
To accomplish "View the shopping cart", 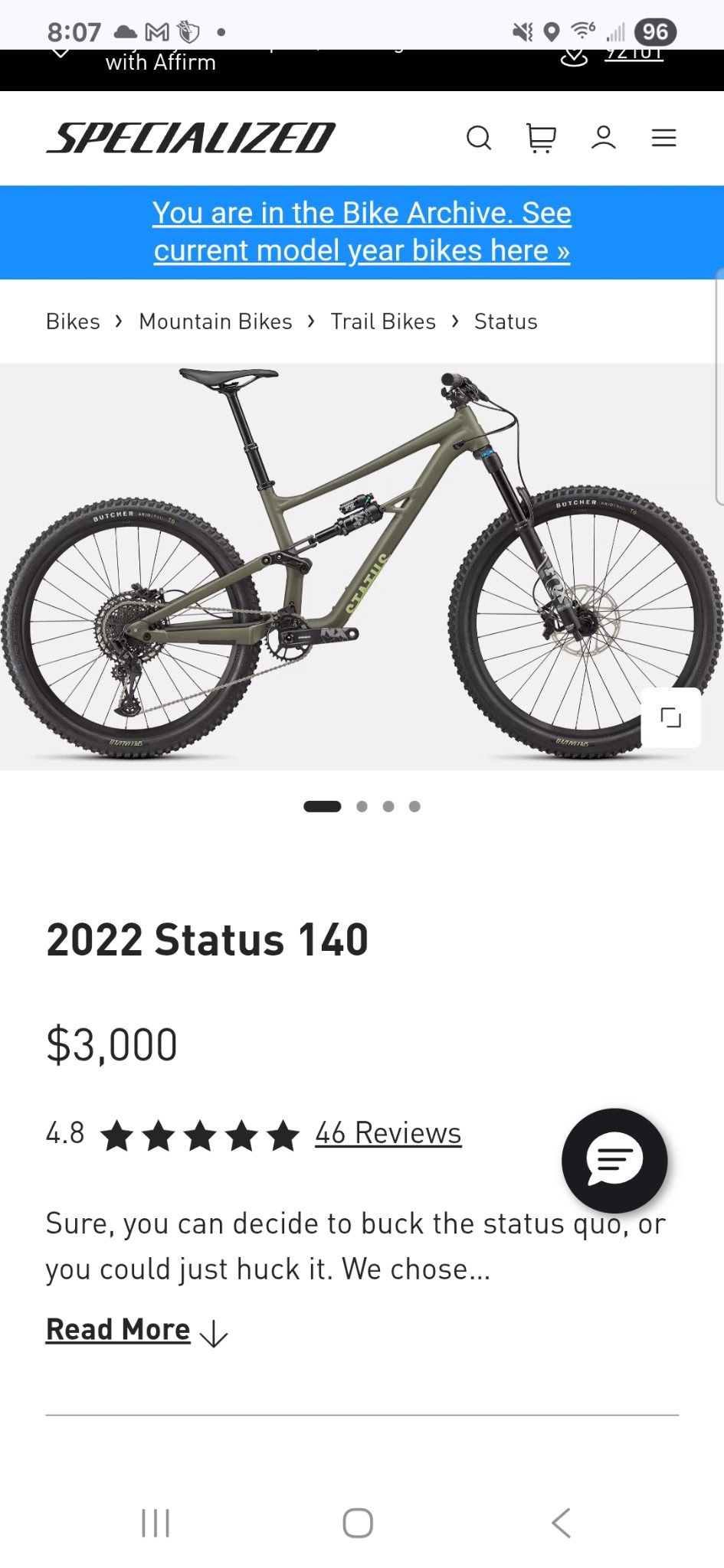I will click(541, 139).
